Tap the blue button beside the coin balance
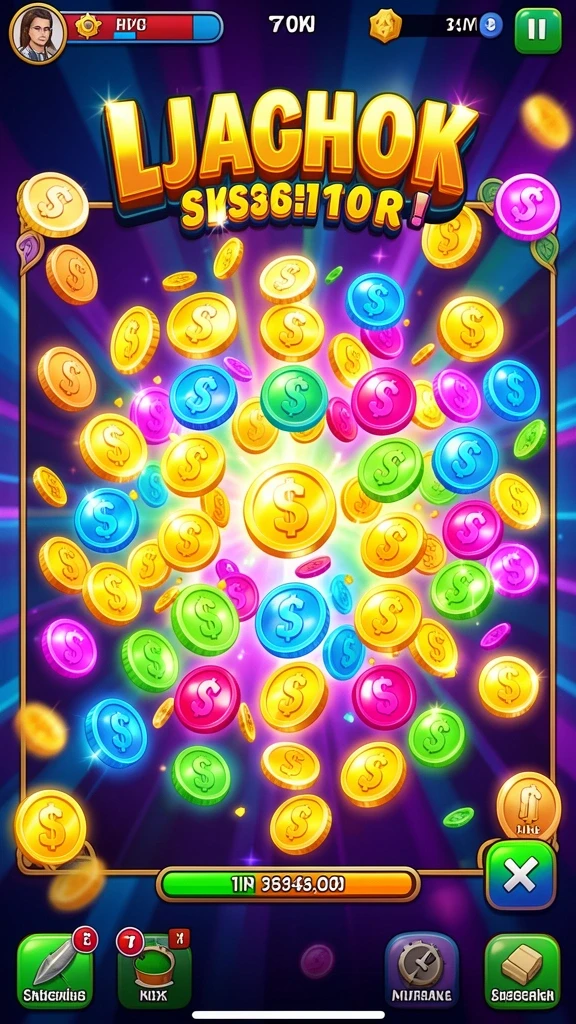 point(490,25)
